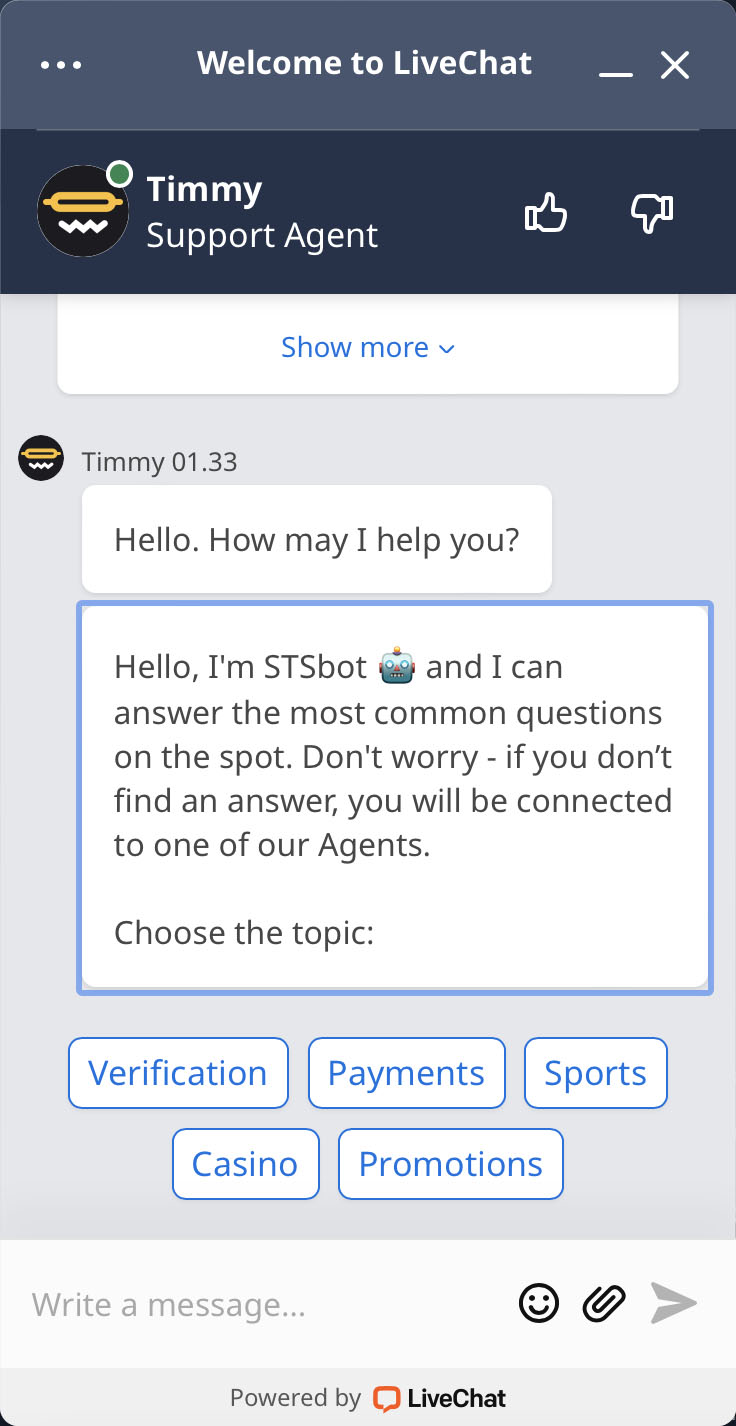Choose the Promotions topic

click(x=450, y=1164)
